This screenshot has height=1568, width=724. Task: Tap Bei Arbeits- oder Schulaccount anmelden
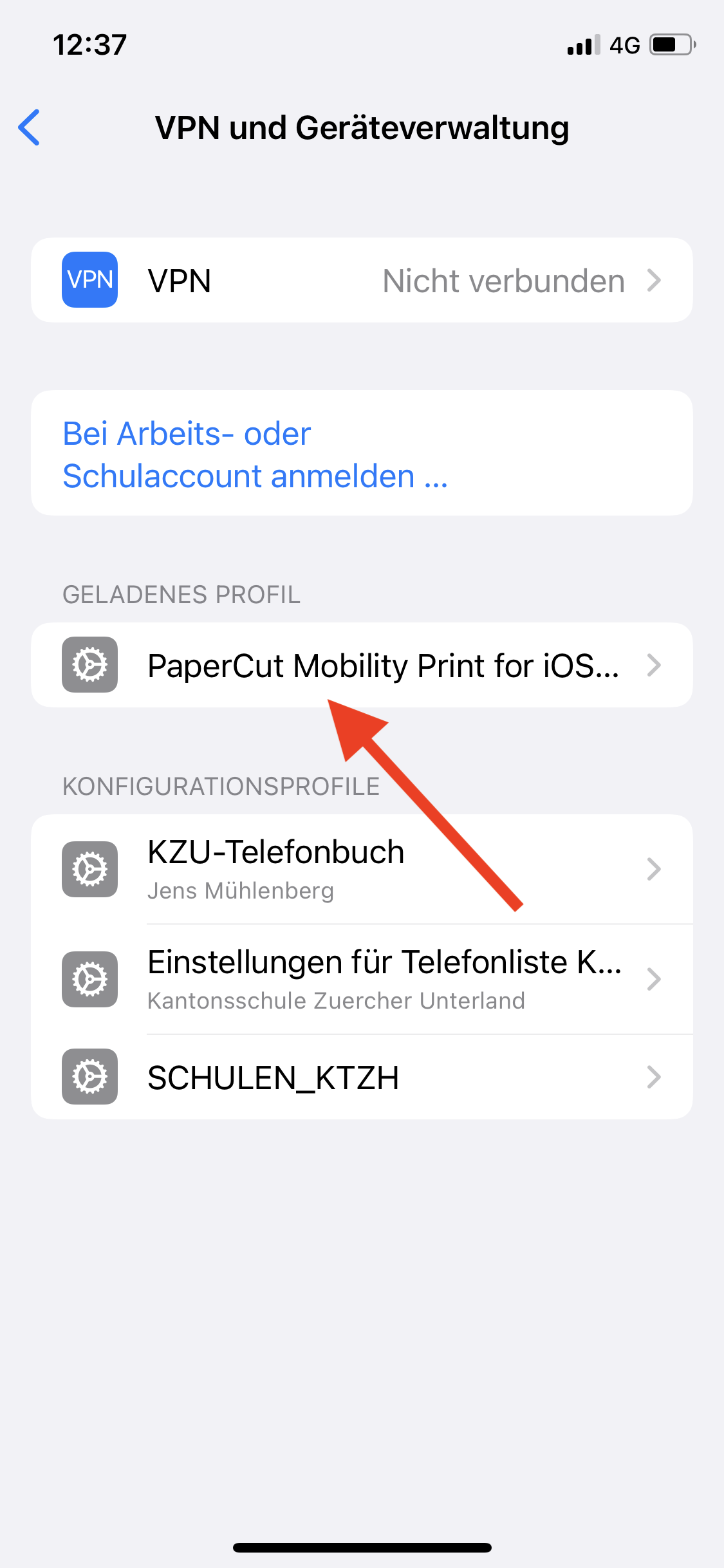coord(255,454)
